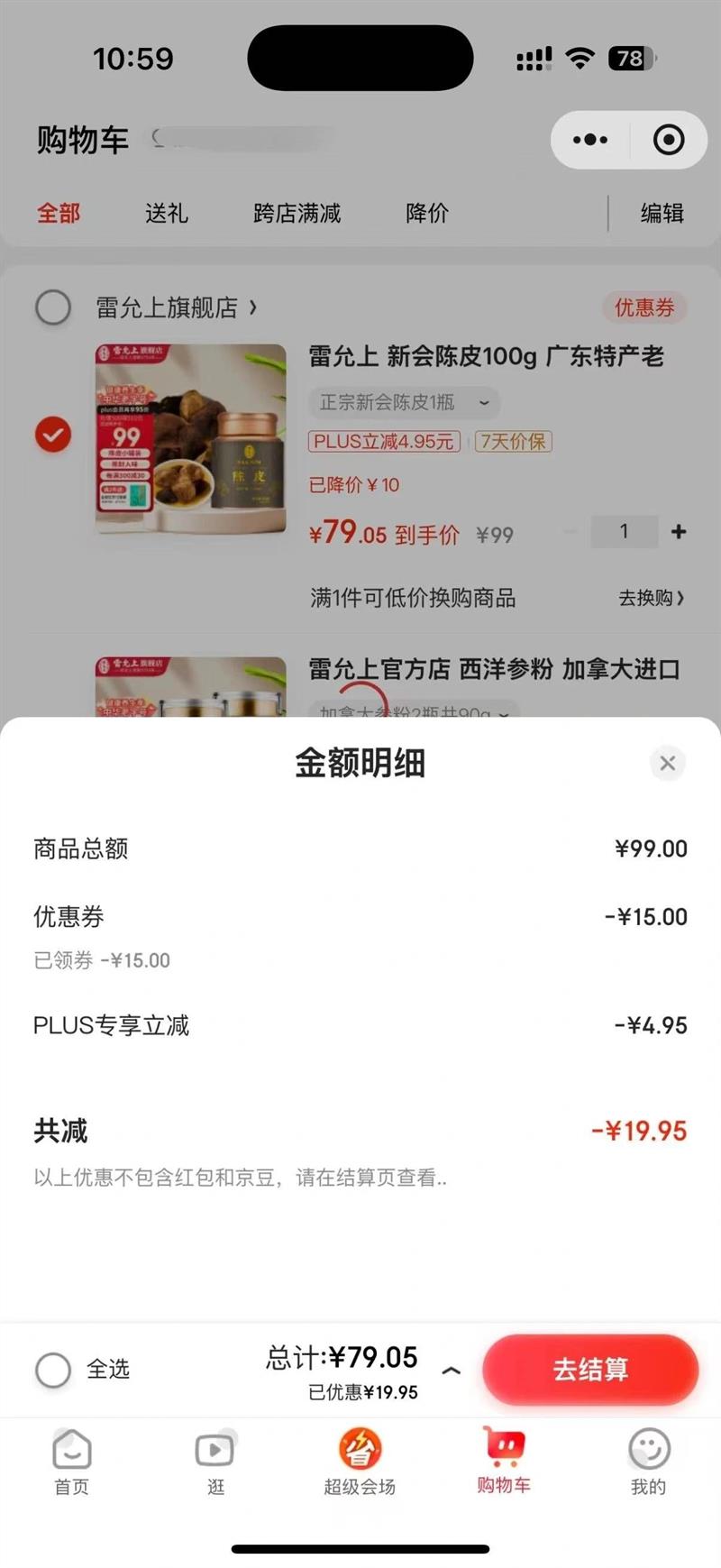Select the 跨店满减 tab

tap(297, 214)
